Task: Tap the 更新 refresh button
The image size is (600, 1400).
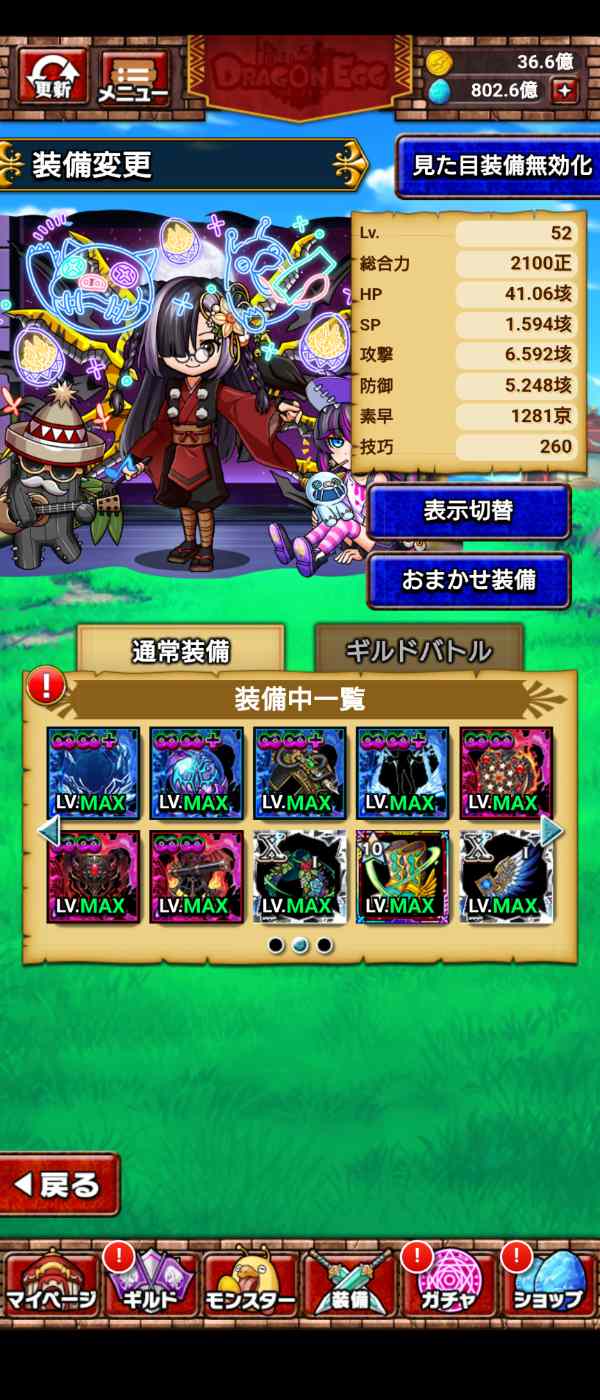Action: click(x=53, y=76)
